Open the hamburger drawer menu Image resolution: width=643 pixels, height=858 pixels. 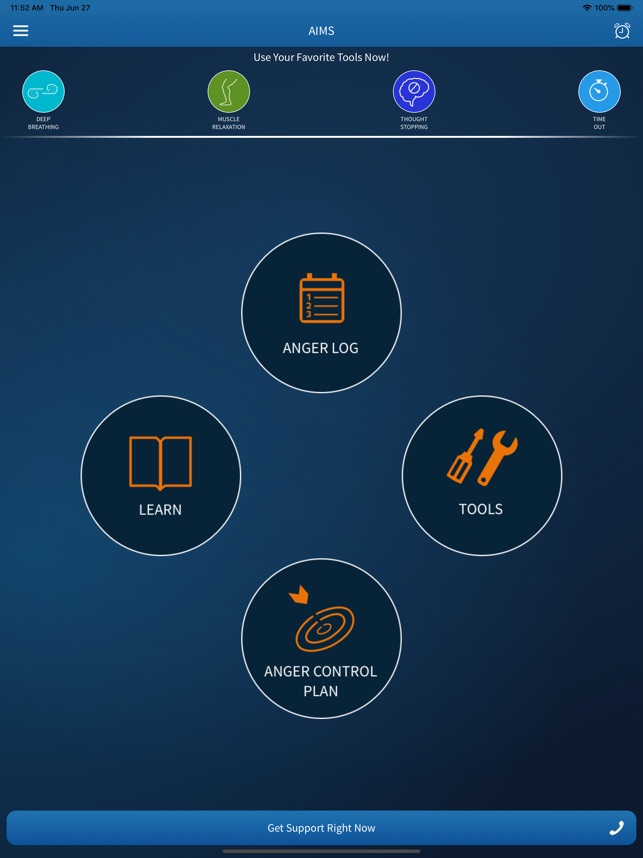20,31
